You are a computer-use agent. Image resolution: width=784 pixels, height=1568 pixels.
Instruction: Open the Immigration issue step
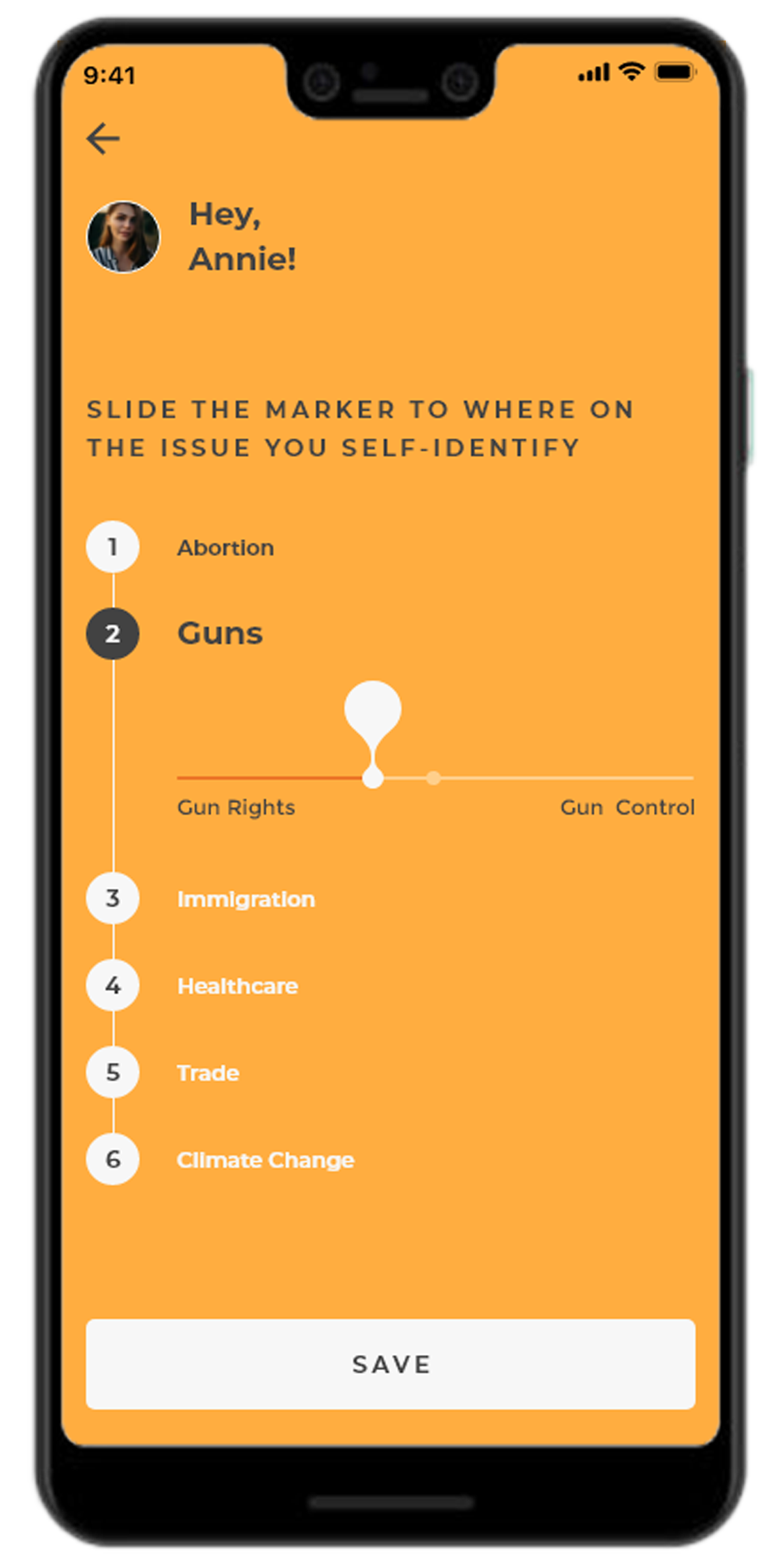click(x=246, y=899)
